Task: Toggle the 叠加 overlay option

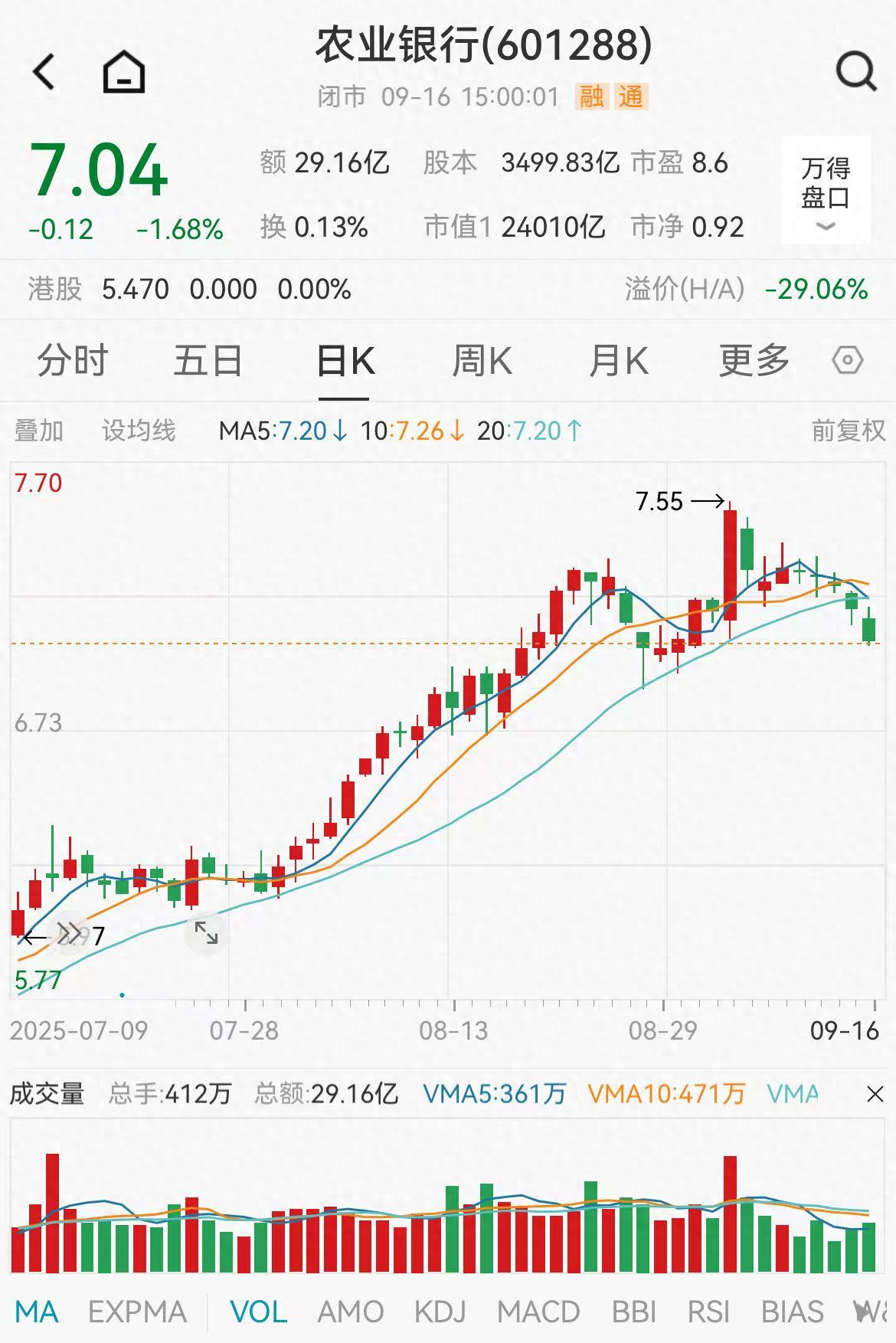Action: 39,431
